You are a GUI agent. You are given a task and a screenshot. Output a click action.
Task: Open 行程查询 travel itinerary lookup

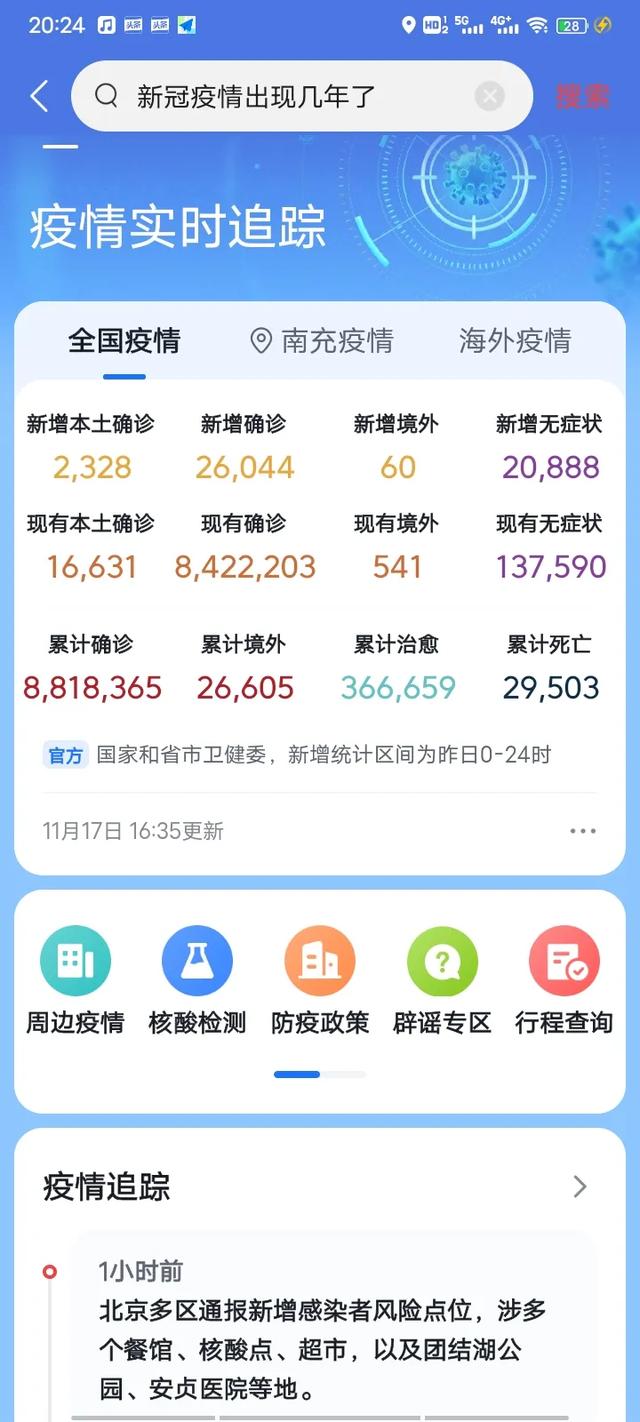[564, 980]
